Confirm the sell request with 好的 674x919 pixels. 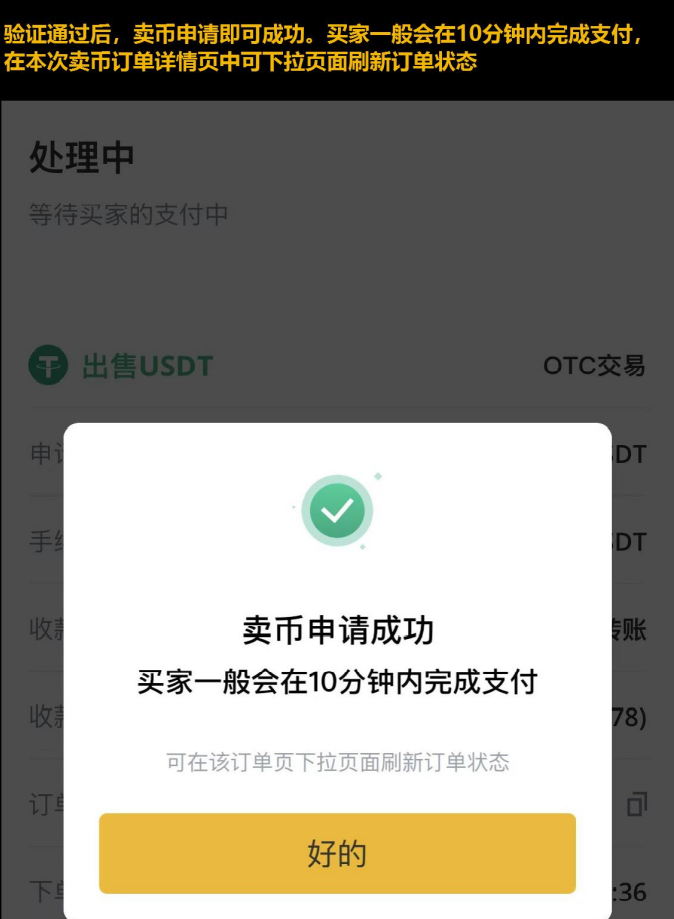pyautogui.click(x=337, y=853)
